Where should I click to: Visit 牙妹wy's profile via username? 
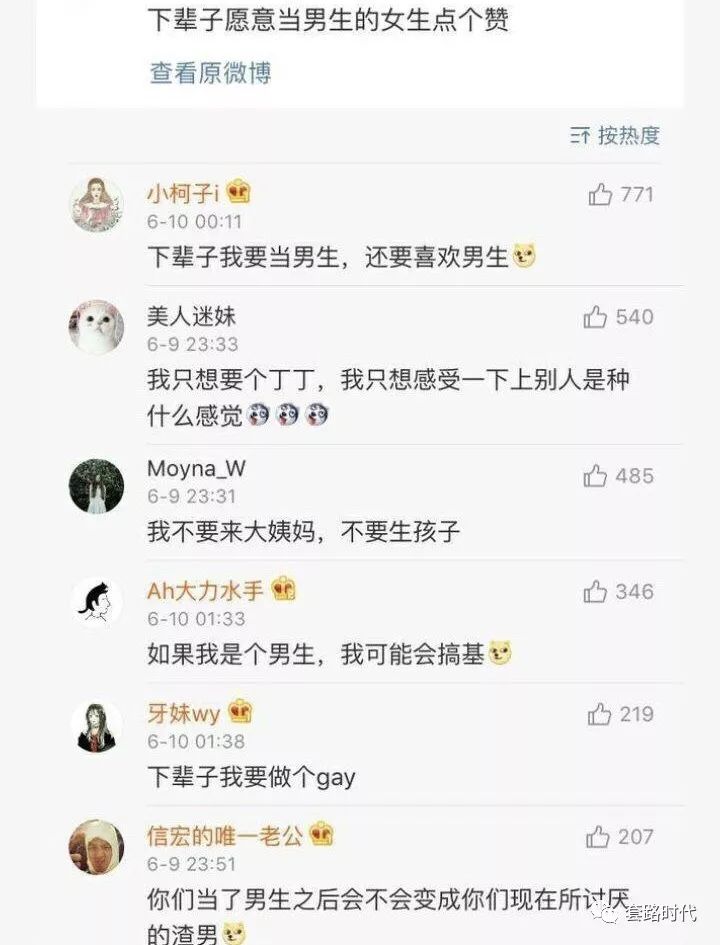pos(184,715)
